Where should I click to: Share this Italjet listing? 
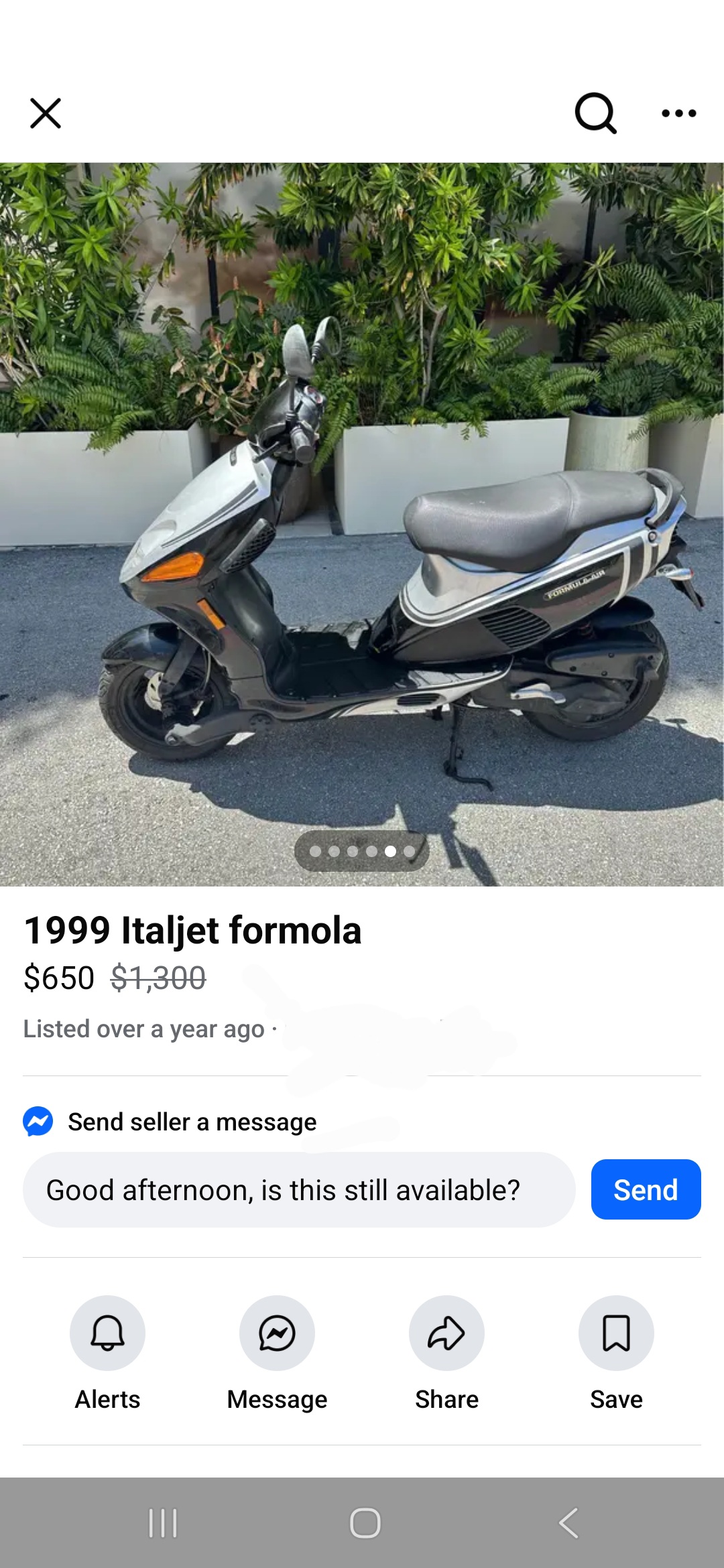coord(446,1333)
